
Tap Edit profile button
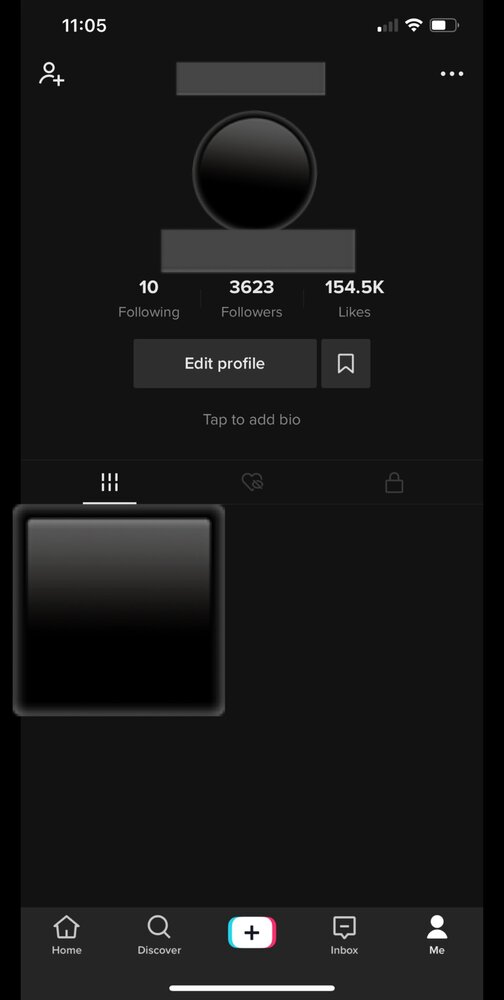pyautogui.click(x=225, y=364)
